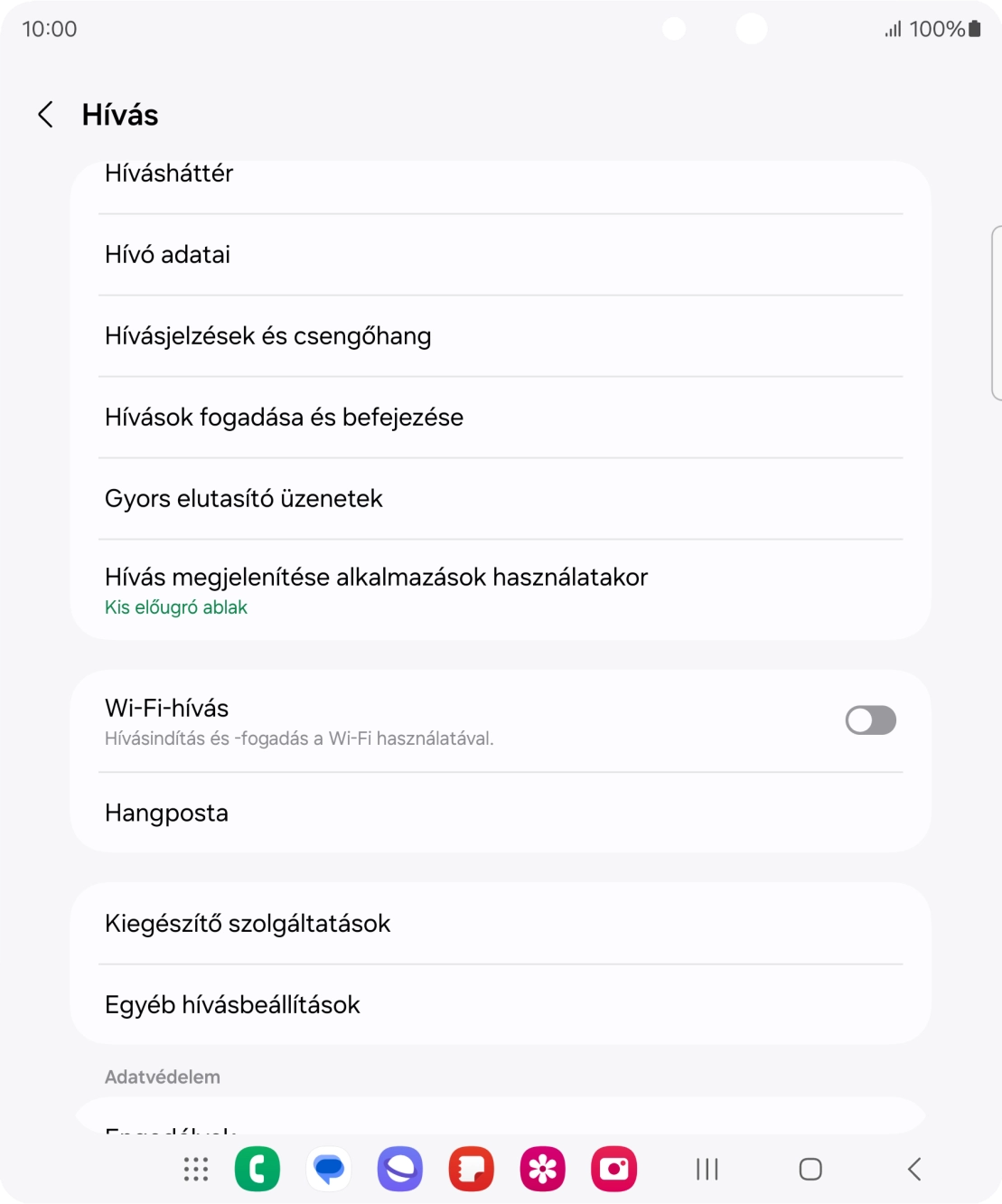This screenshot has width=1002, height=1204.
Task: Open the Samsung Notes app
Action: (471, 1168)
